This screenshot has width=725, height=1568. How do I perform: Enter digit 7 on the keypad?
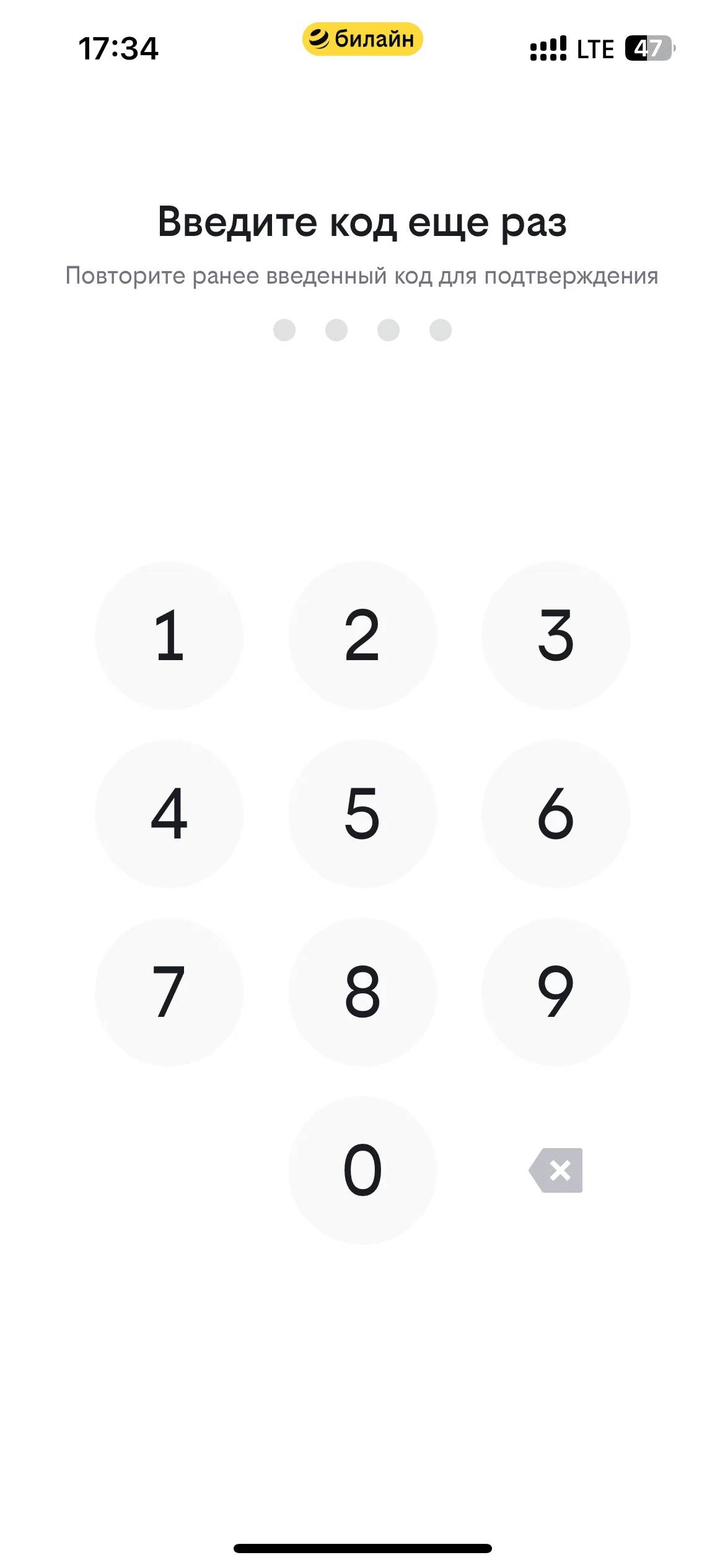[x=169, y=992]
